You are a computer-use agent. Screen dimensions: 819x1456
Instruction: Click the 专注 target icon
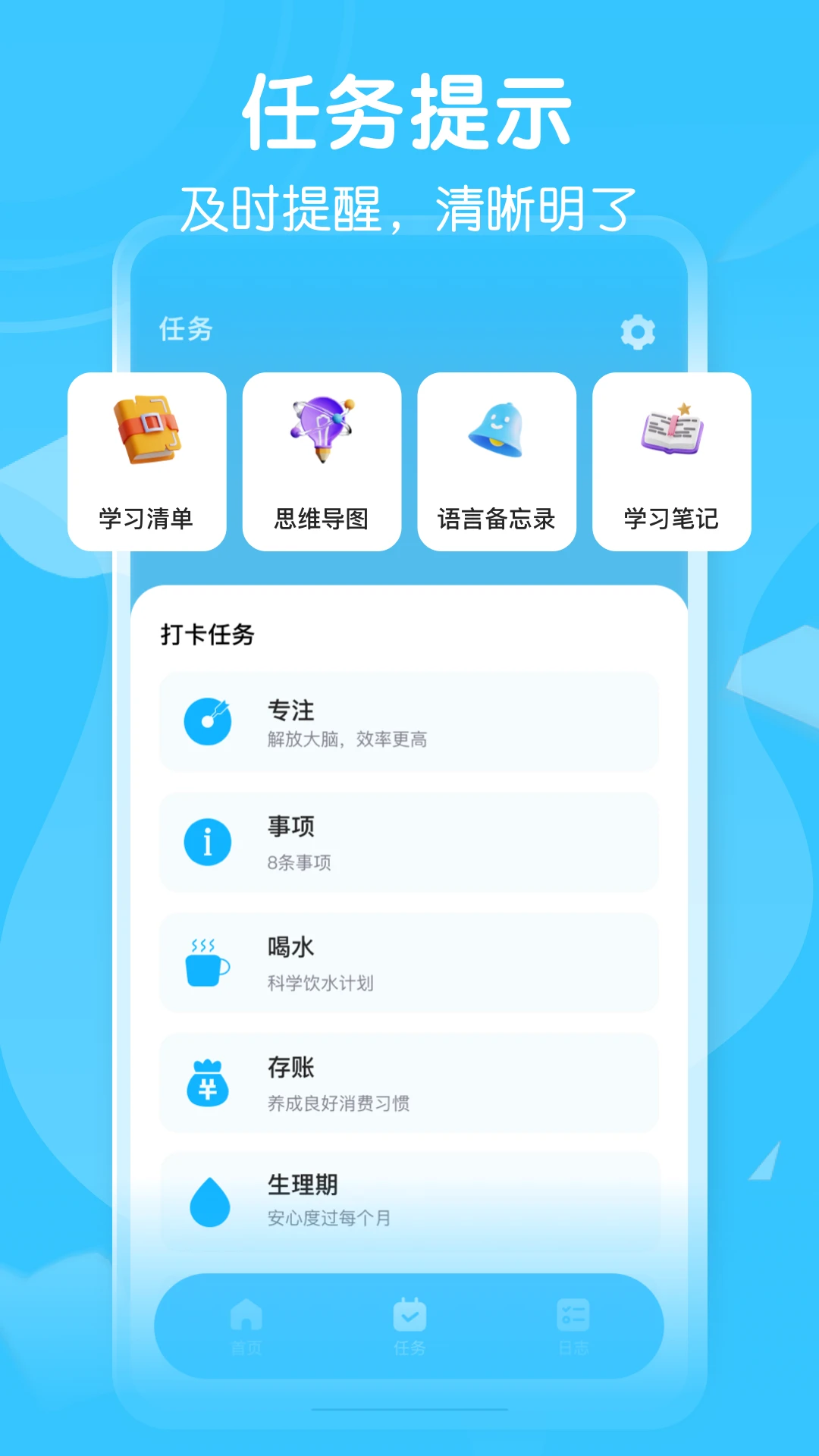point(206,722)
